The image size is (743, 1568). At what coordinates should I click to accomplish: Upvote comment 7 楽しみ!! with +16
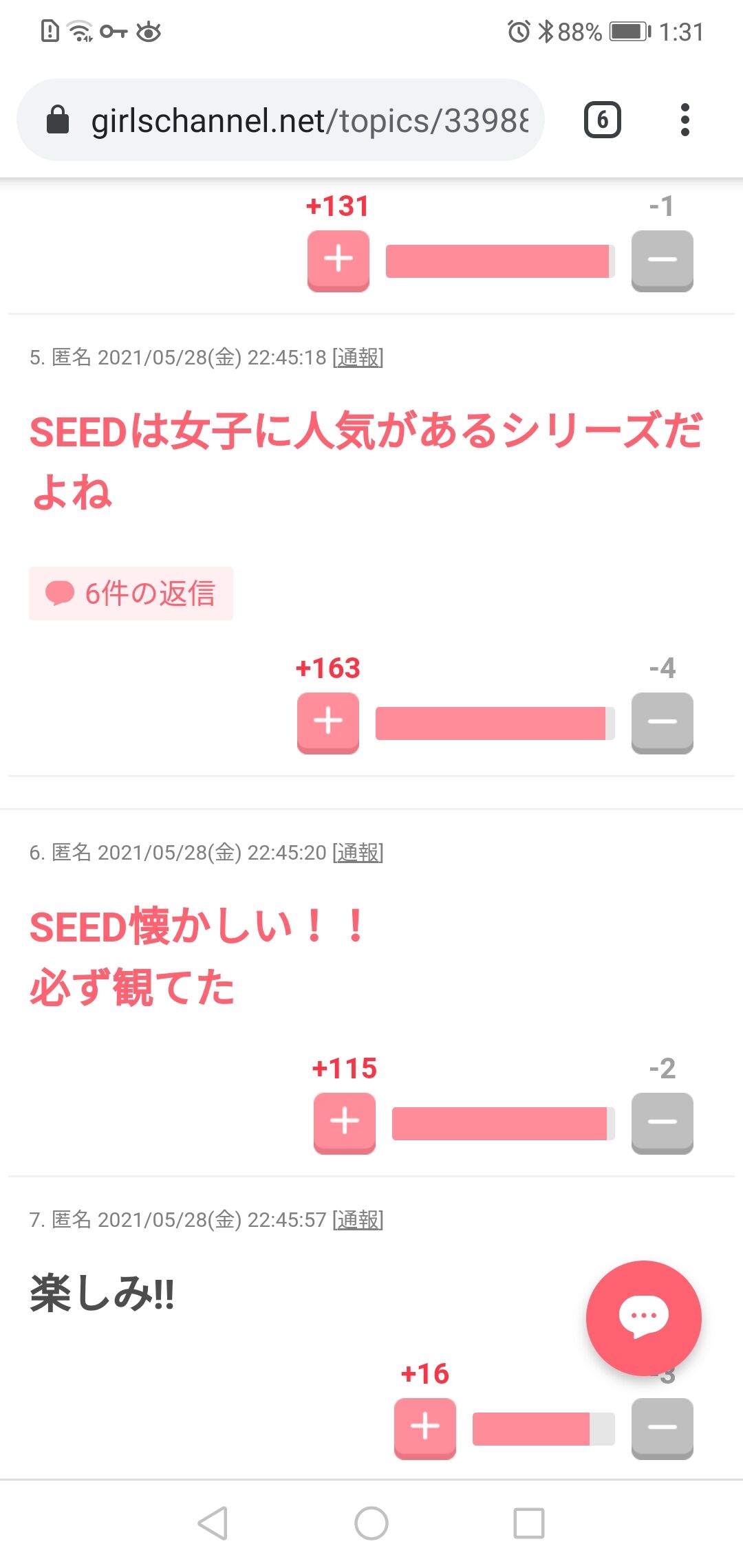pyautogui.click(x=425, y=1428)
